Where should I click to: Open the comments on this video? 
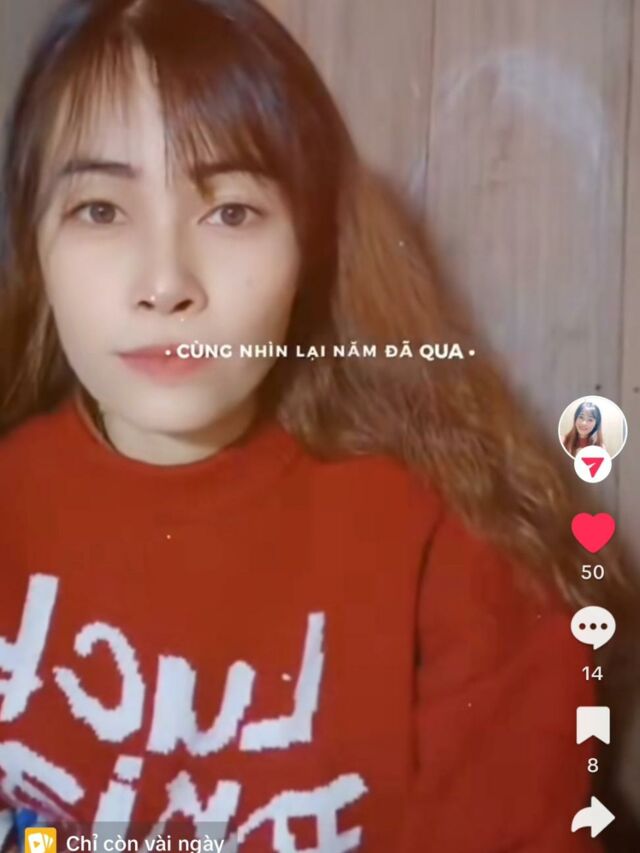click(593, 628)
